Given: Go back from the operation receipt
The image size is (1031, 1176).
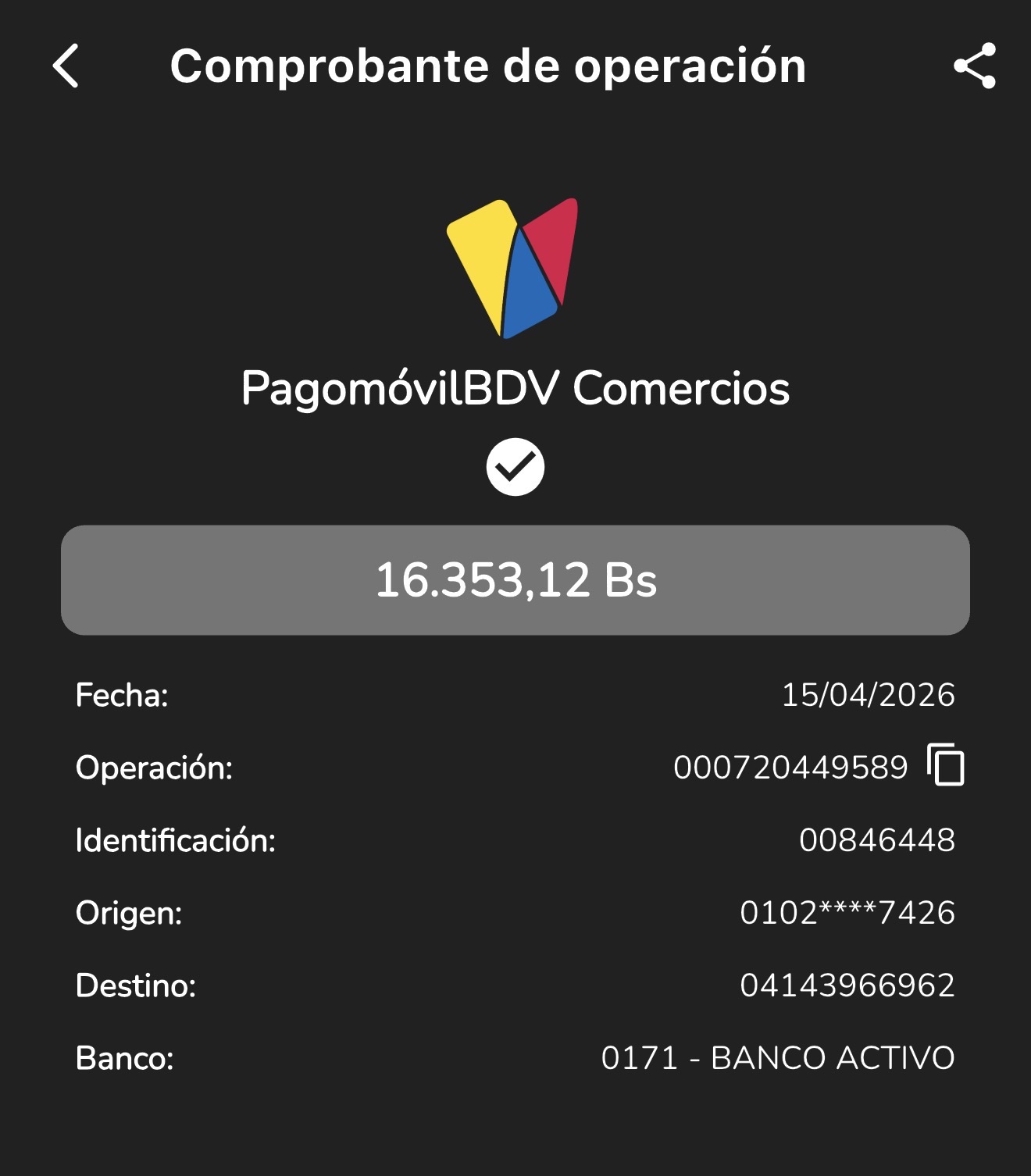Looking at the screenshot, I should click(x=66, y=66).
